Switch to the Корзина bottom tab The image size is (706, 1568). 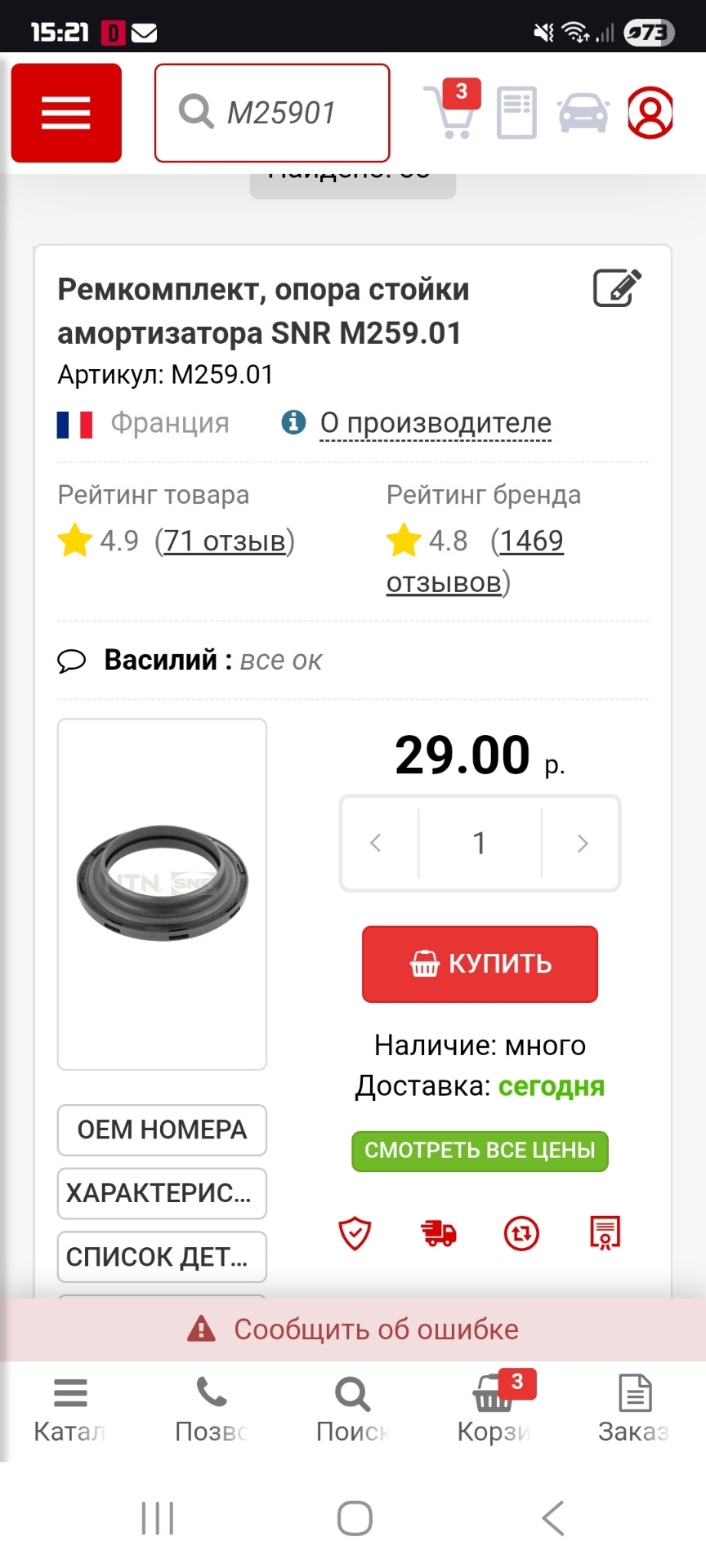coord(494,1409)
